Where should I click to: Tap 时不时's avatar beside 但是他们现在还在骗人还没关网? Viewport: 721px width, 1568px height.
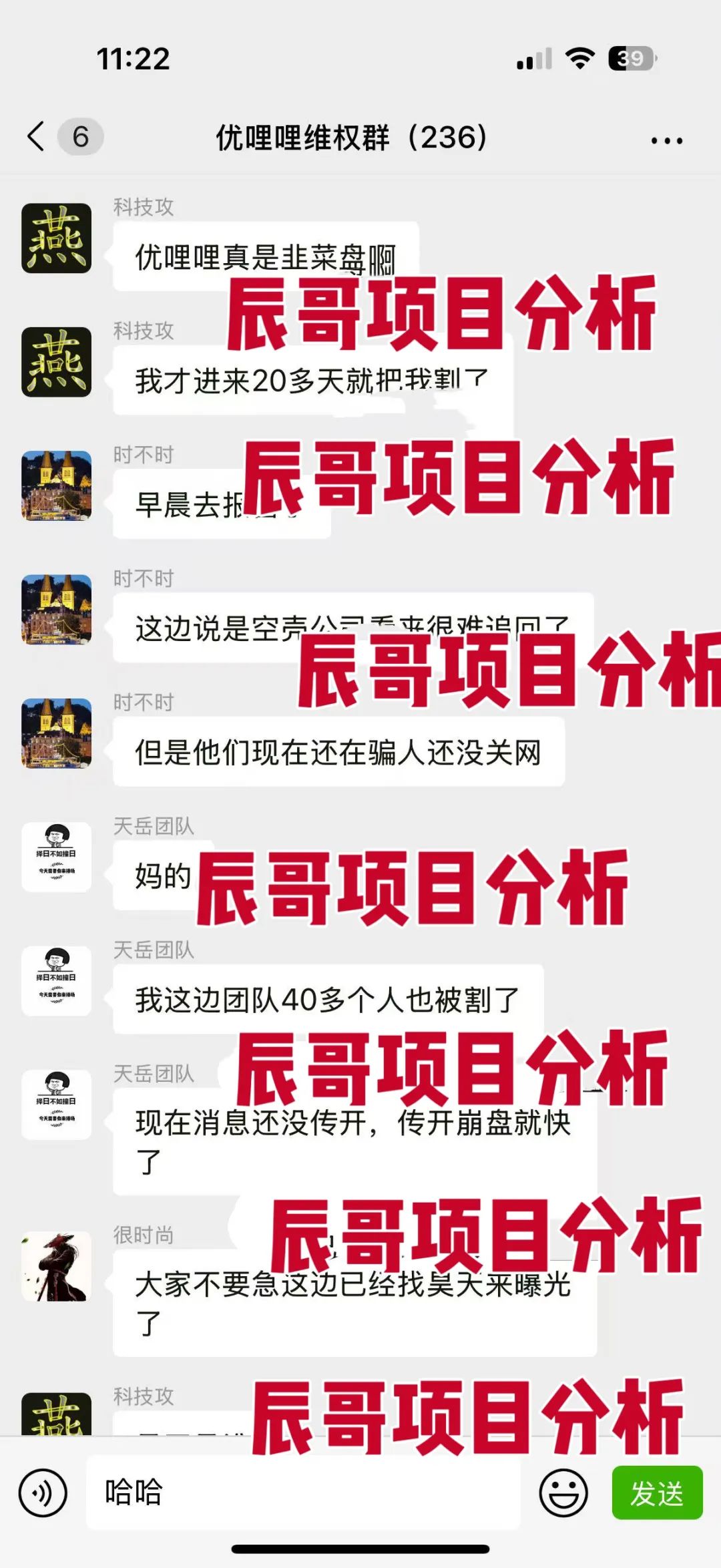pyautogui.click(x=57, y=733)
